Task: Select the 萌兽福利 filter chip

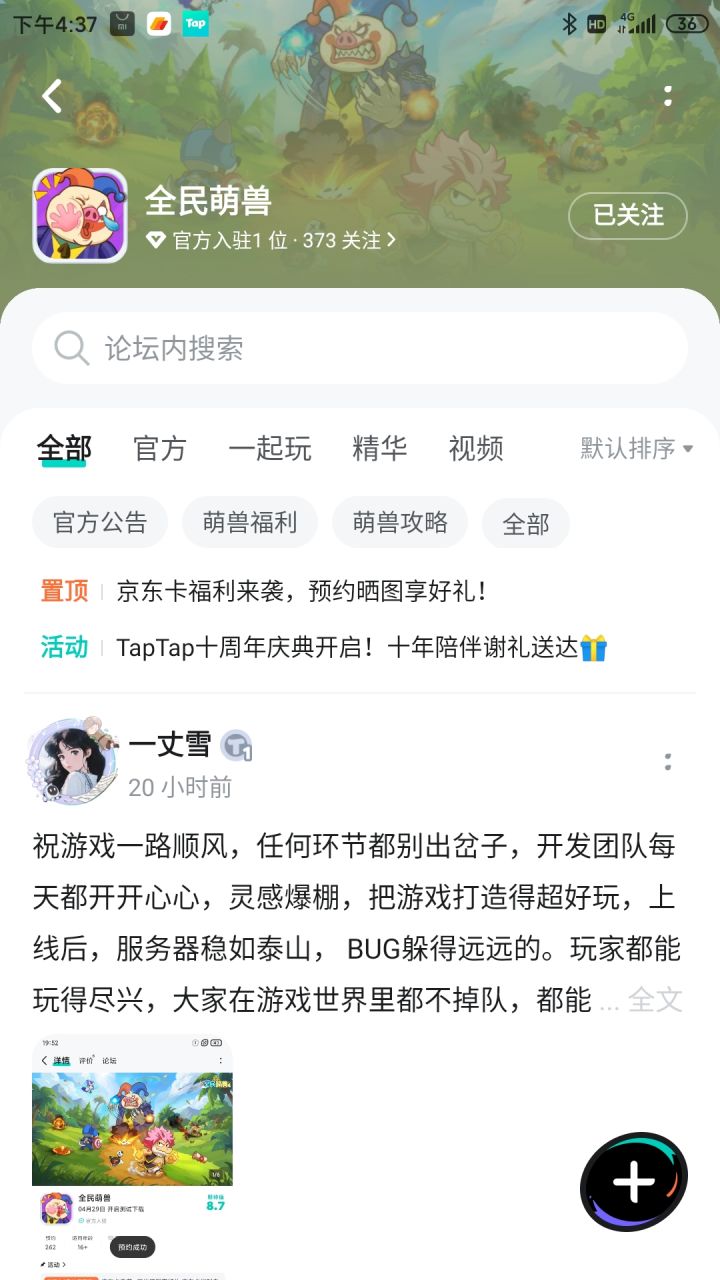Action: (249, 522)
